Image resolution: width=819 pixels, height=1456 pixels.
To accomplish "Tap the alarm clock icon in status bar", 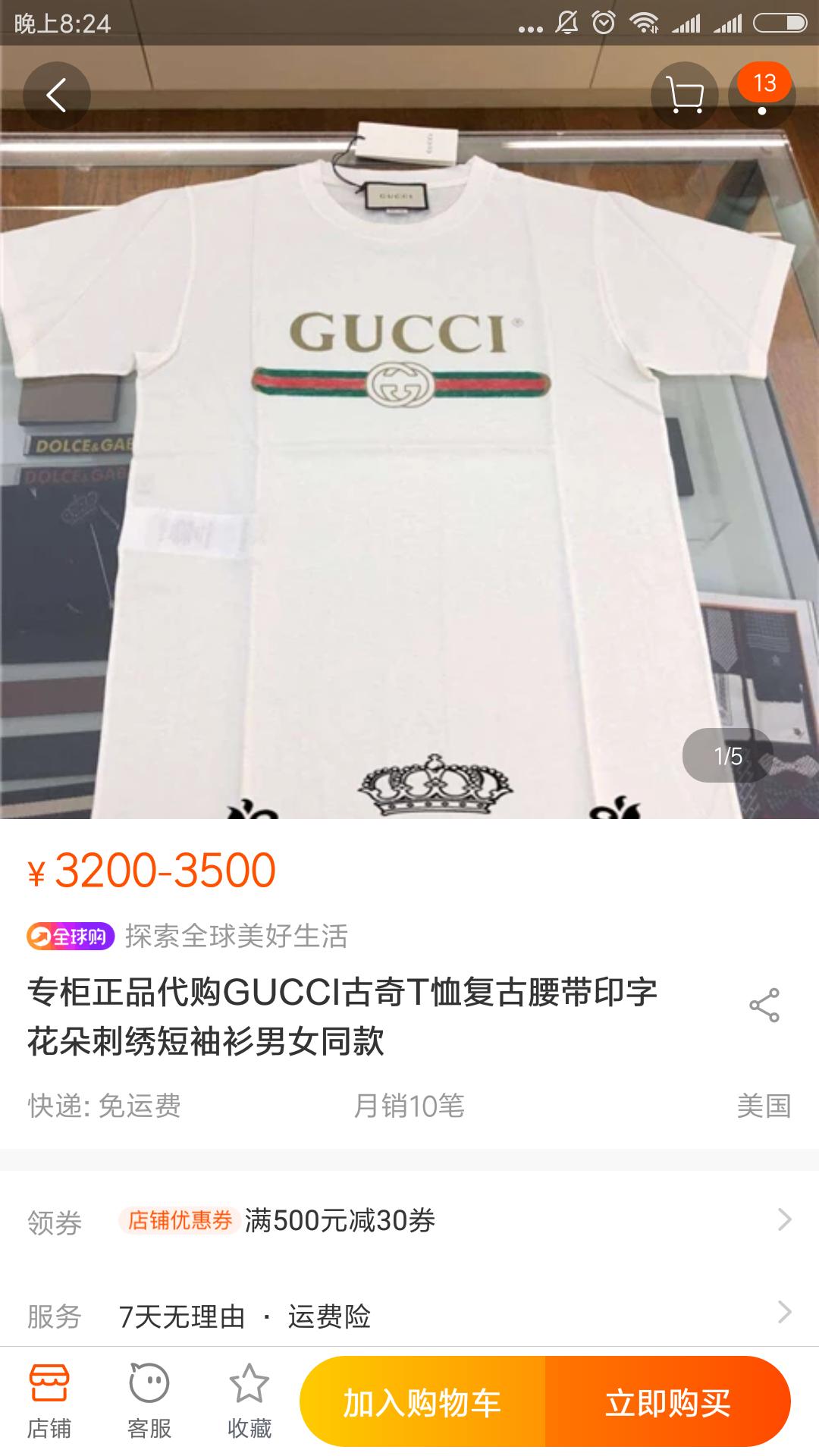I will click(x=601, y=23).
